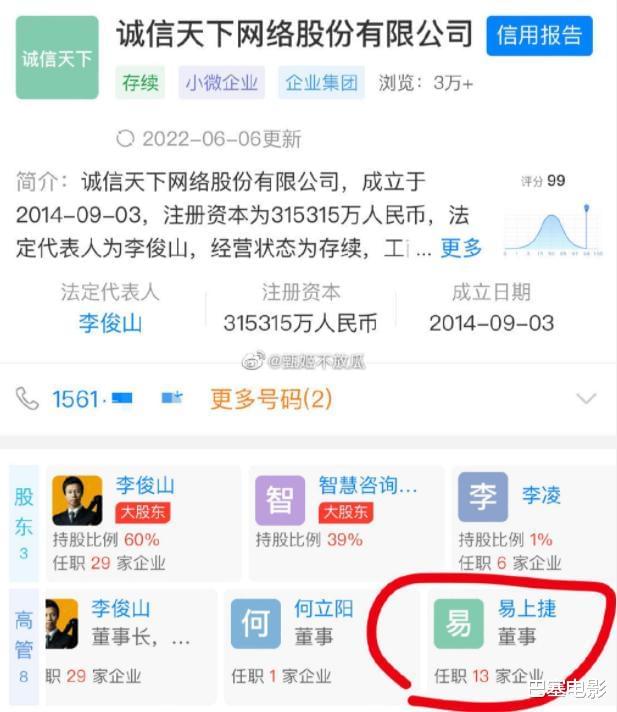Tap the 企业集团 tag
This screenshot has width=617, height=712.
[321, 83]
